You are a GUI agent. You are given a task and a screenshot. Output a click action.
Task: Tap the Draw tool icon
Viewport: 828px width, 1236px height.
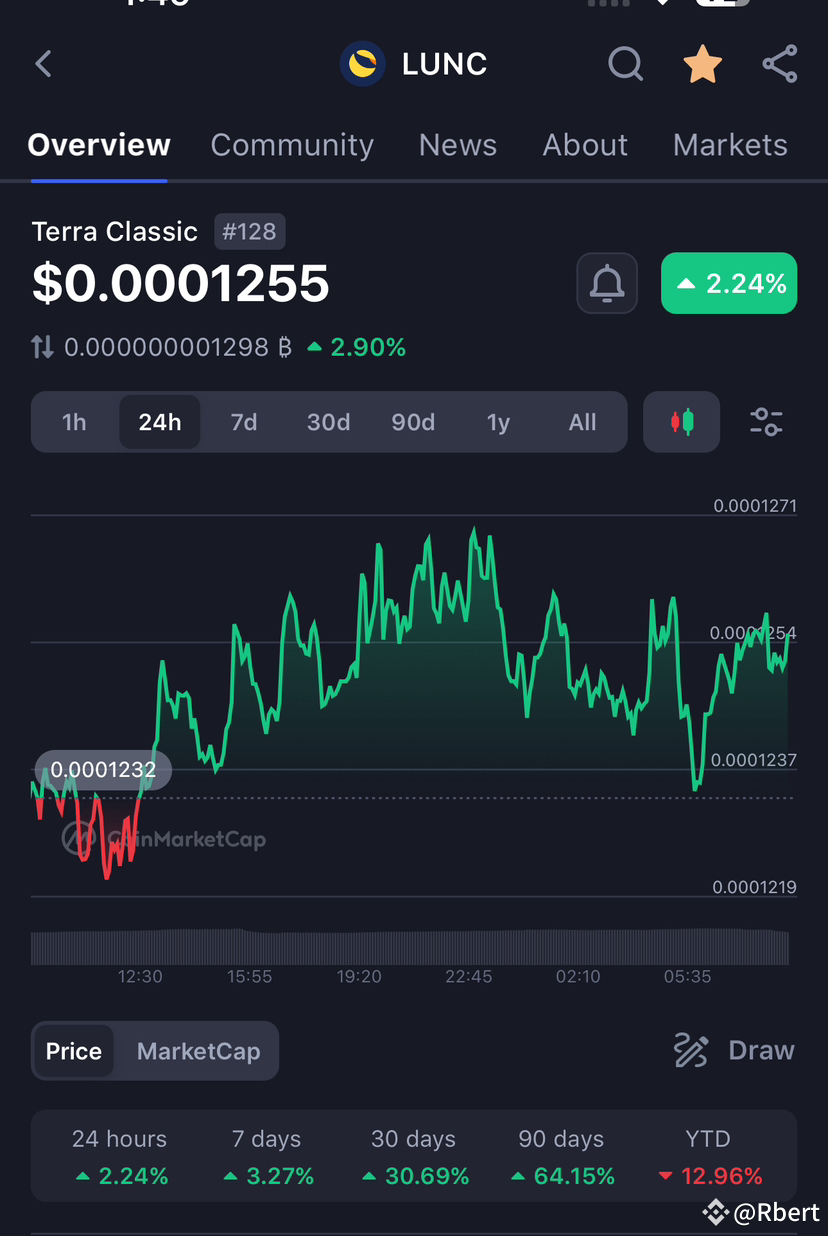[x=690, y=1050]
